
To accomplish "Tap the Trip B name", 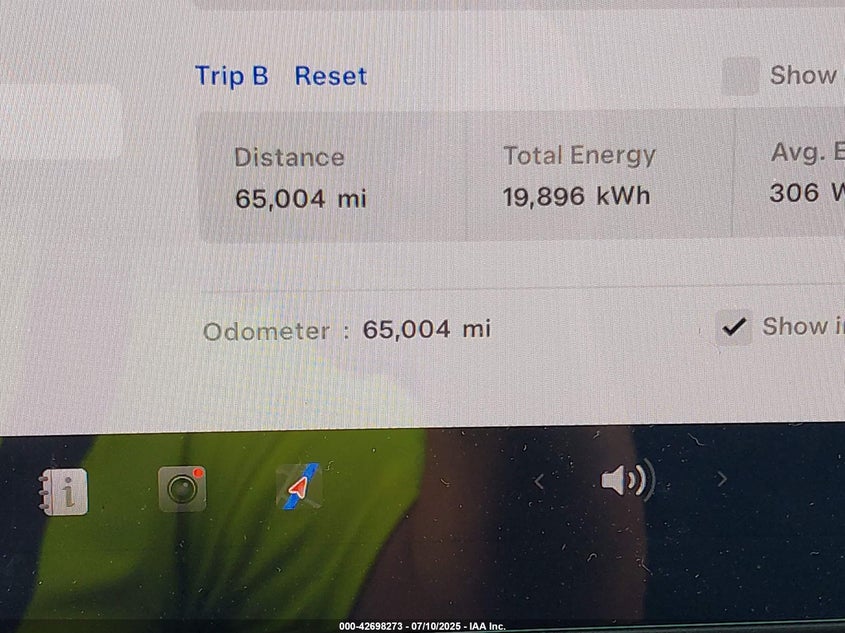I will tap(231, 76).
